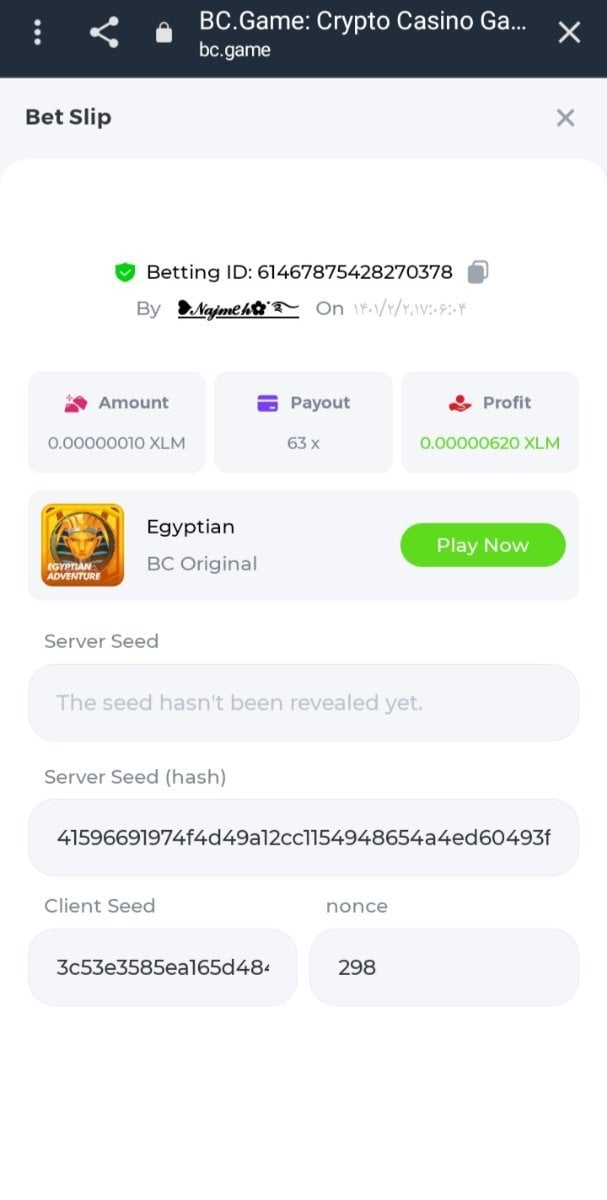Copy the Betting ID
This screenshot has height=1200, width=607.
click(x=478, y=271)
